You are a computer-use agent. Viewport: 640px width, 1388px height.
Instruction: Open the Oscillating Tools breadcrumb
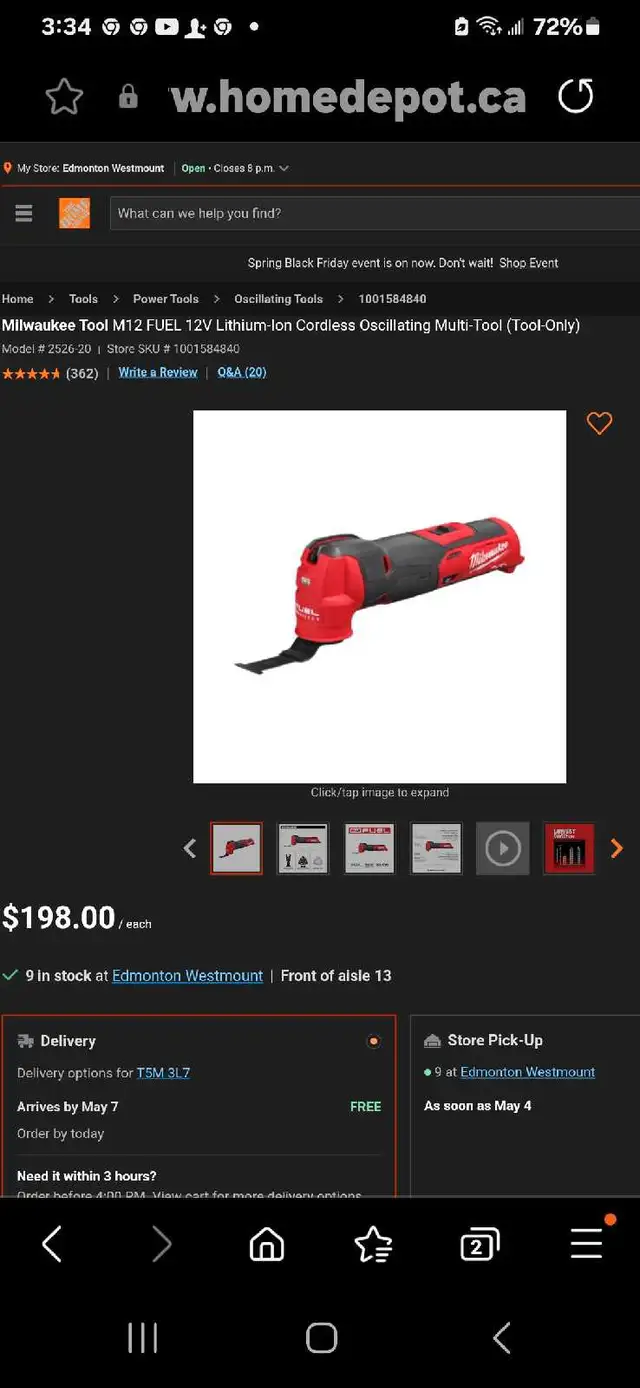click(278, 299)
